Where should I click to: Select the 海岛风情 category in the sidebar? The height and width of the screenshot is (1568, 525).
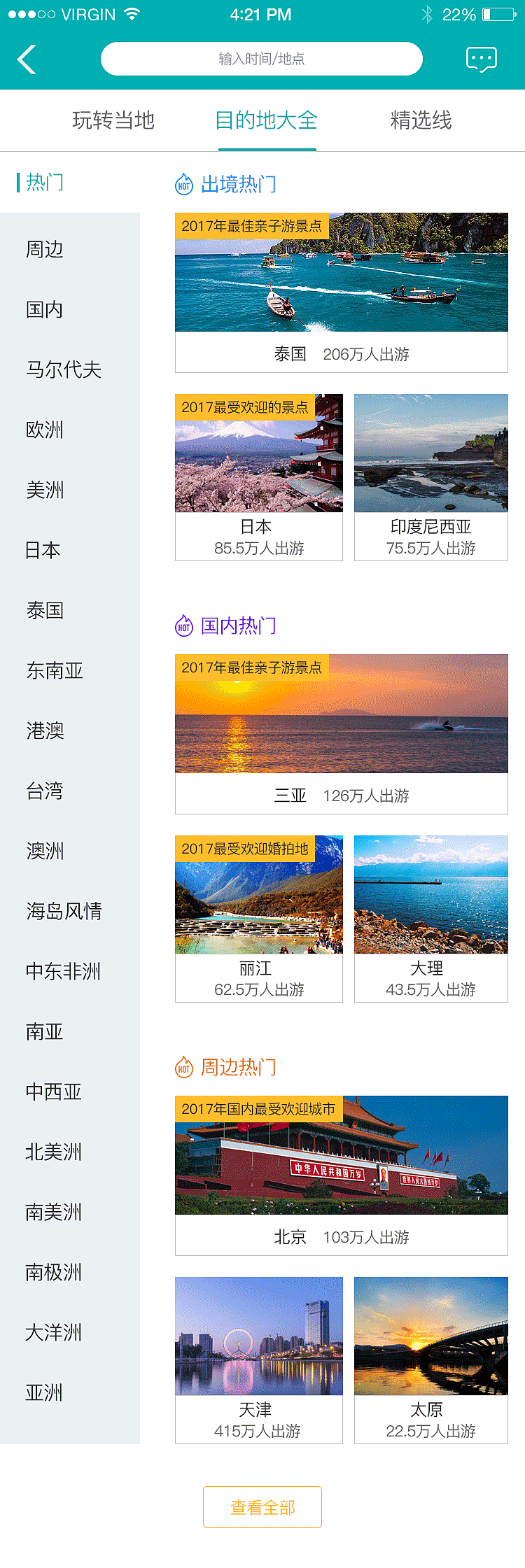coord(63,911)
